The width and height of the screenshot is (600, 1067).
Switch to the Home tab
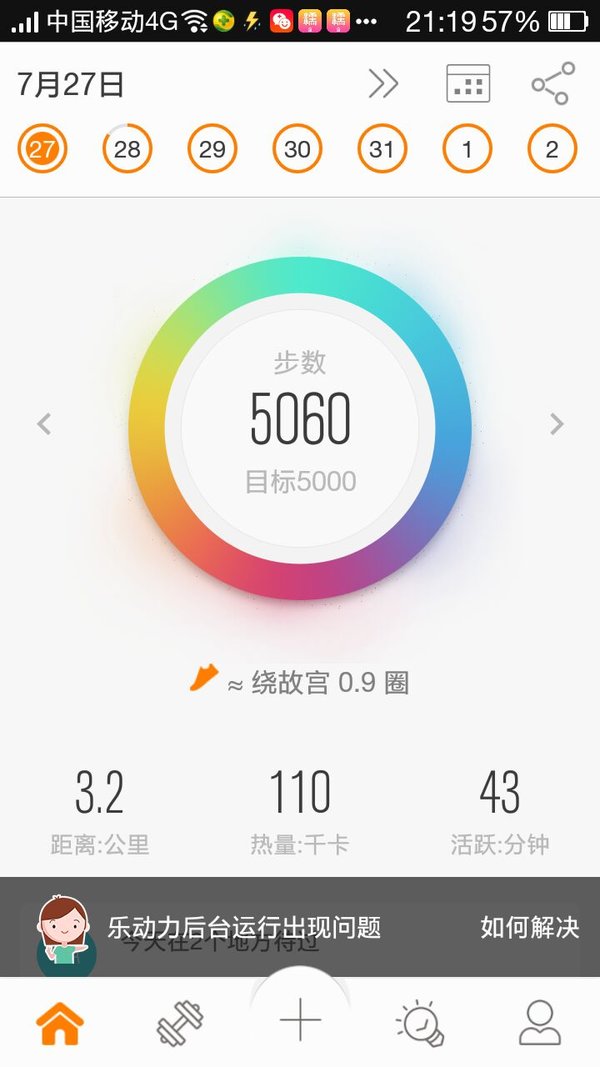pos(60,1023)
